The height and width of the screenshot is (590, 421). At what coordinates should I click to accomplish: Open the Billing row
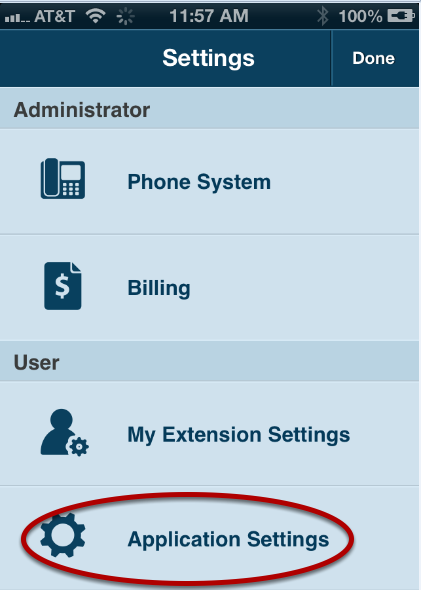point(209,288)
